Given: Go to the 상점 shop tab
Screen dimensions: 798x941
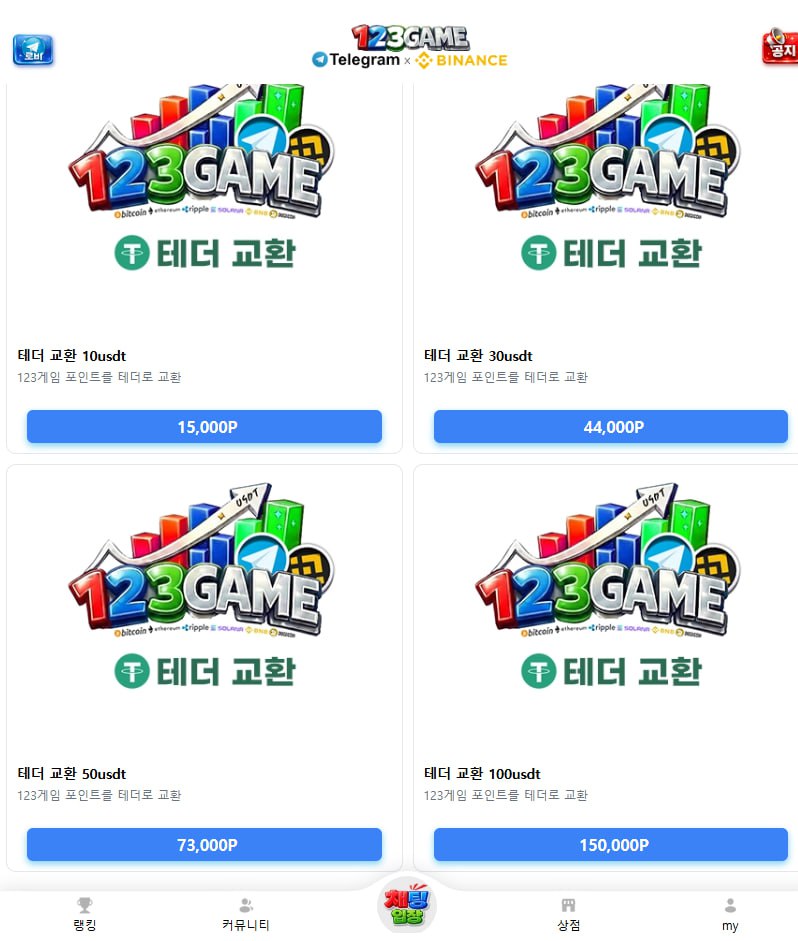Looking at the screenshot, I should click(569, 914).
